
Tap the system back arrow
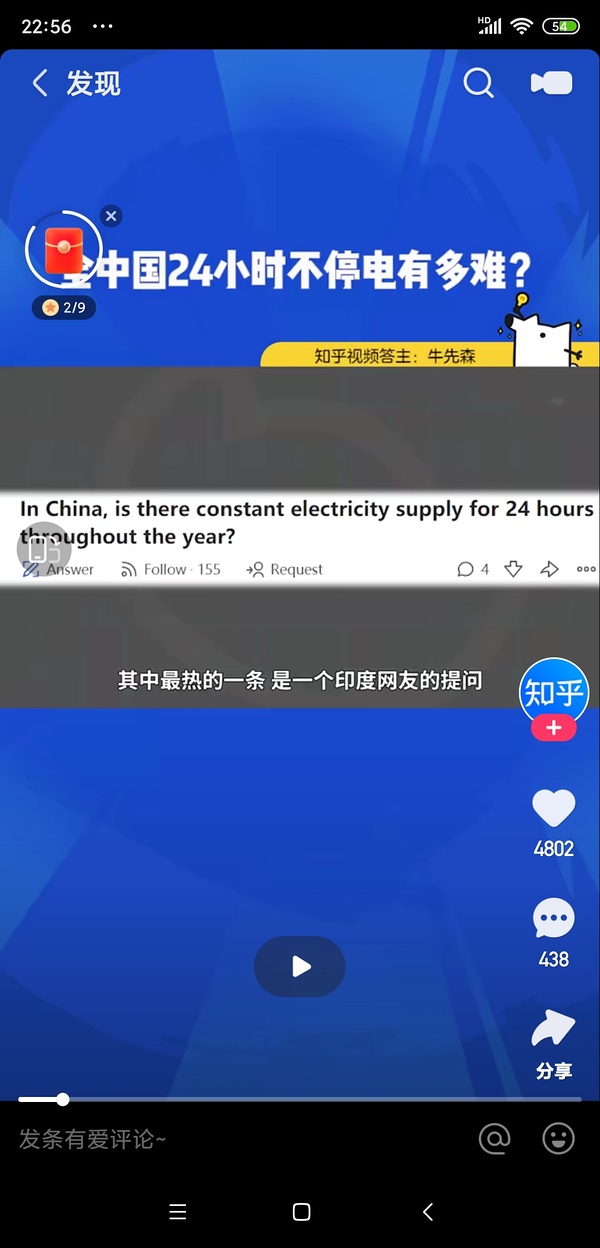click(x=428, y=1212)
